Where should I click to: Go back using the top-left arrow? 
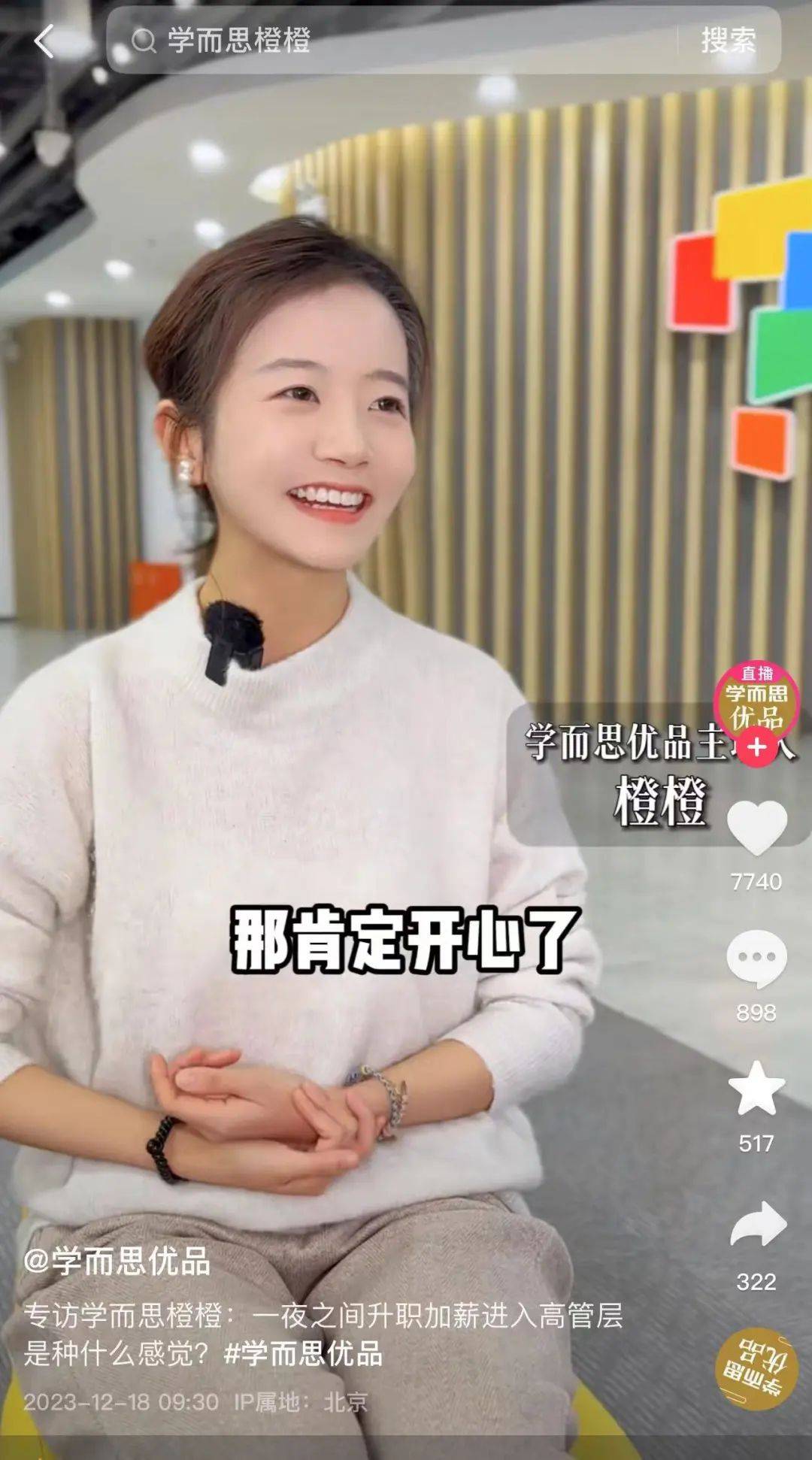click(x=44, y=41)
